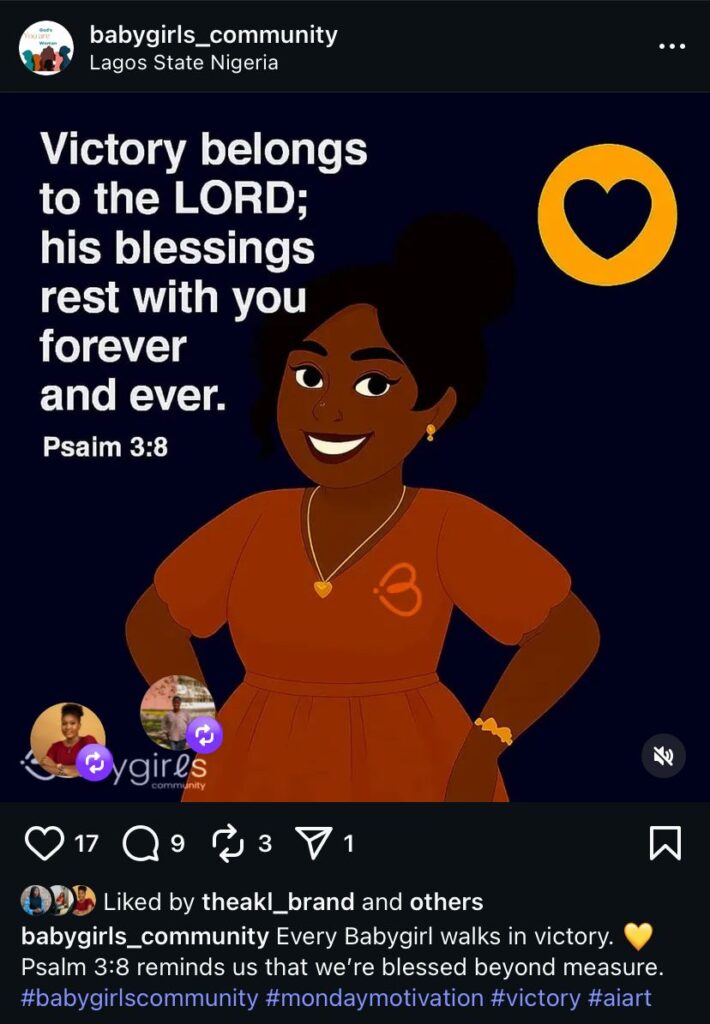
Task: Open the post overflow menu
Action: click(x=671, y=47)
